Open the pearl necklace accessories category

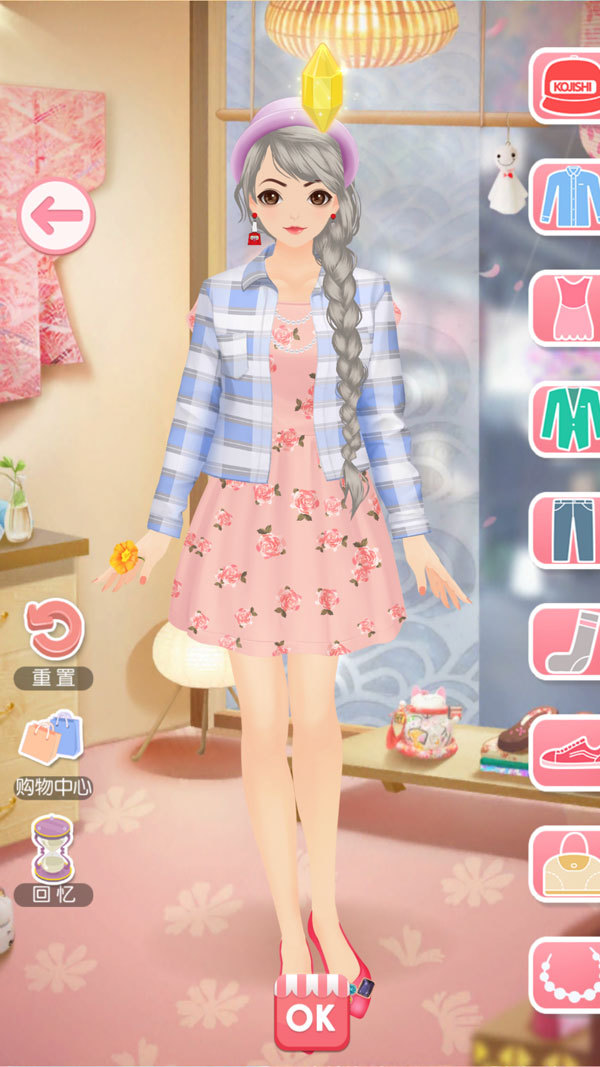coord(567,974)
